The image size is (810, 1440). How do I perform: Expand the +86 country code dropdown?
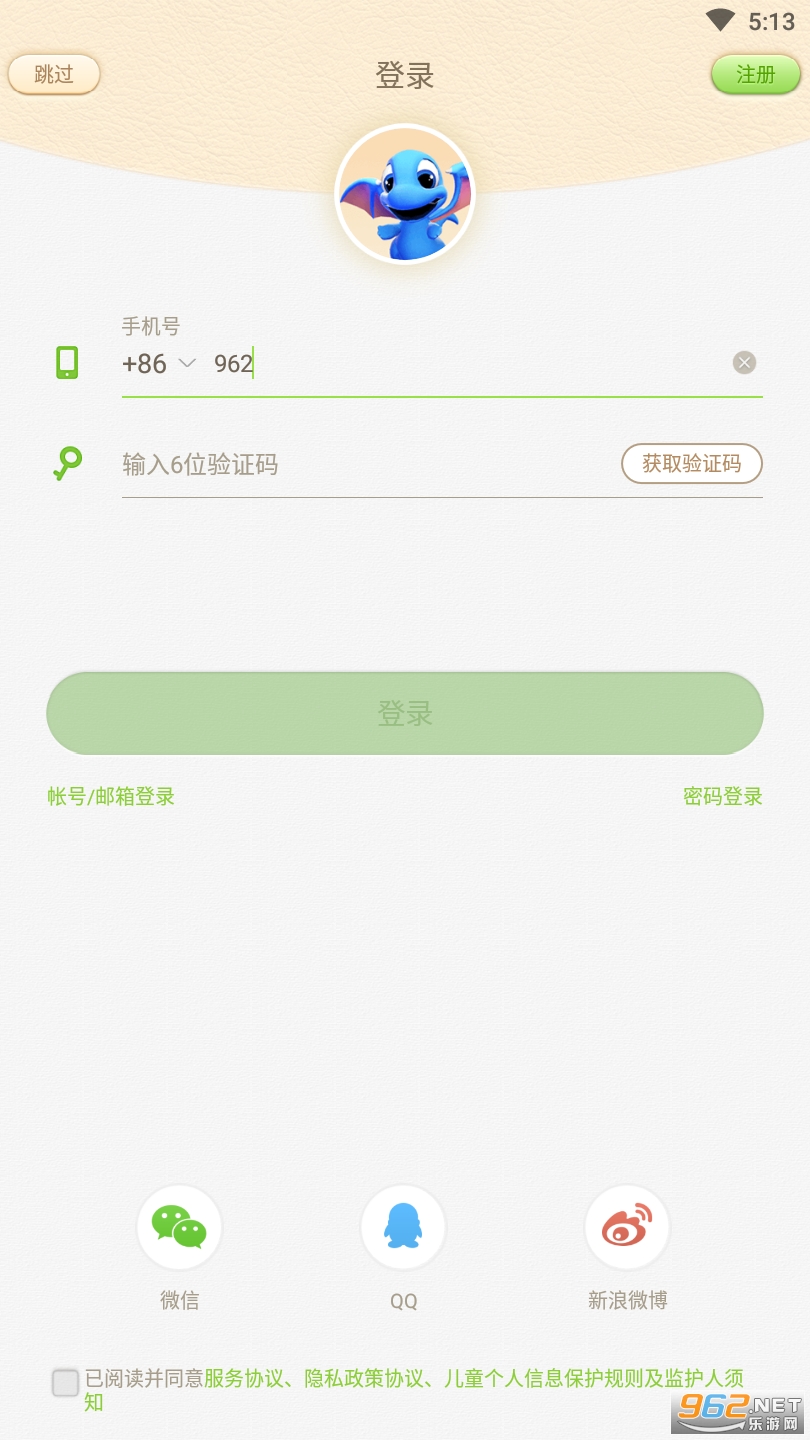point(160,364)
